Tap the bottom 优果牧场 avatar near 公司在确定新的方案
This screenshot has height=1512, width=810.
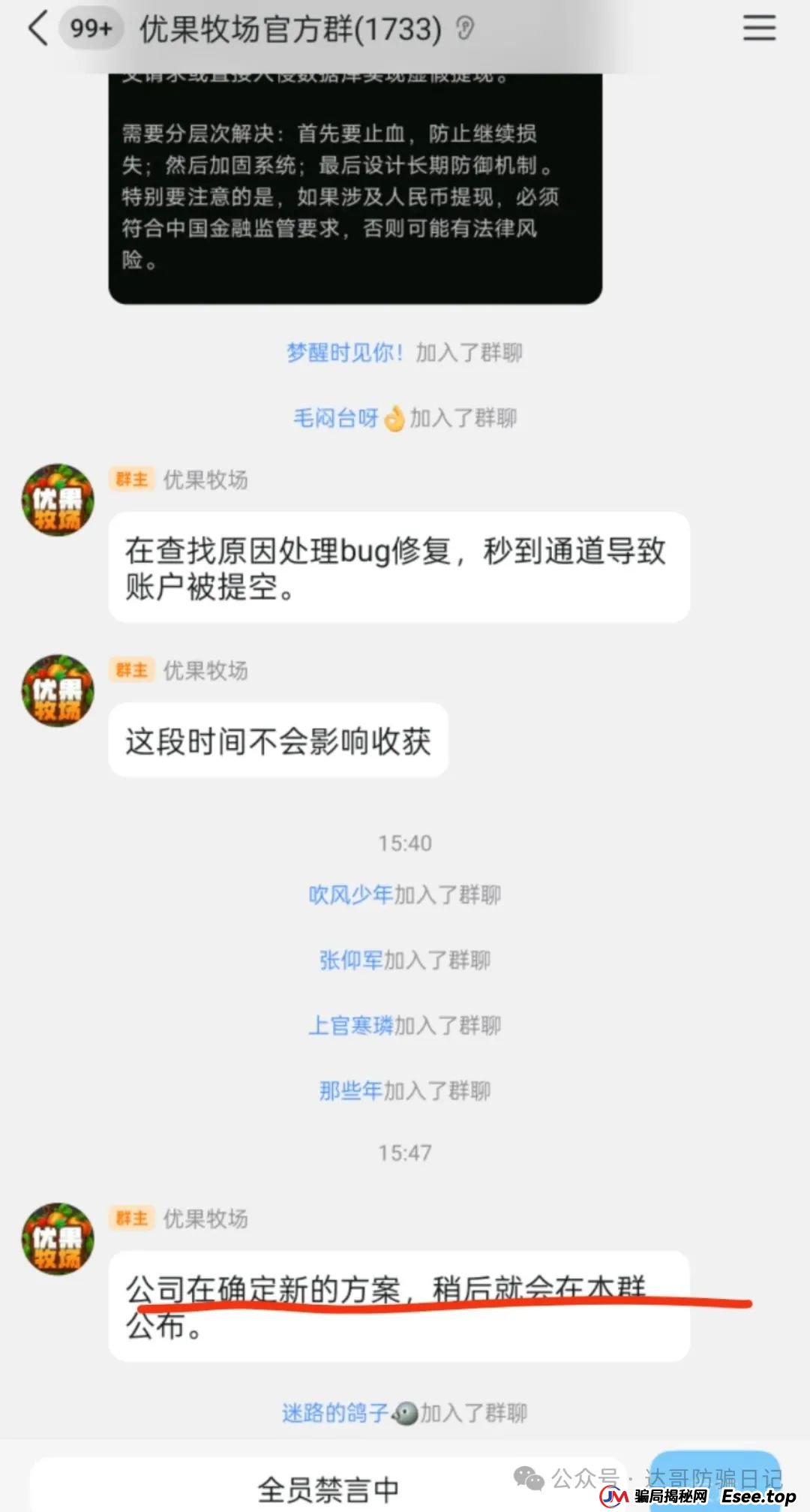click(x=56, y=1238)
